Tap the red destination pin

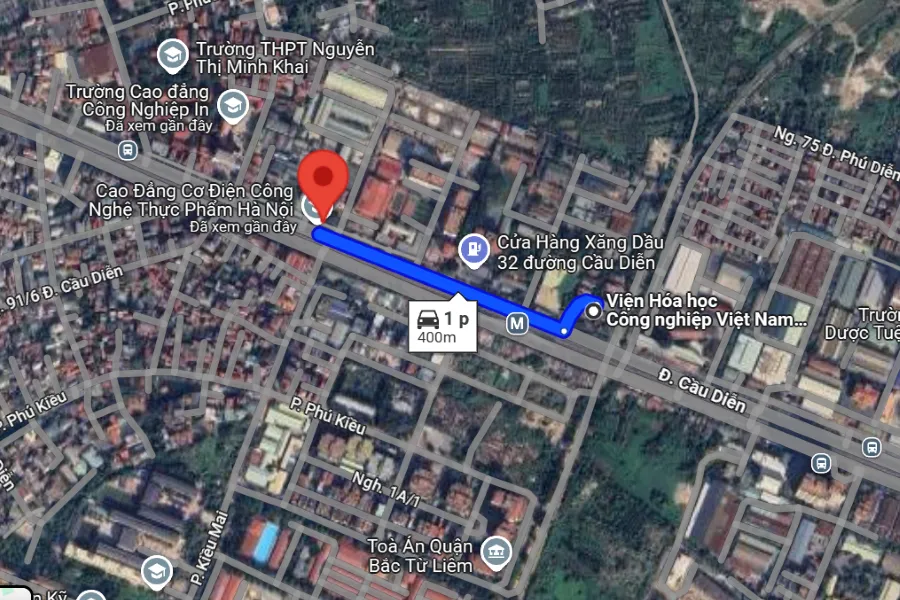point(324,180)
